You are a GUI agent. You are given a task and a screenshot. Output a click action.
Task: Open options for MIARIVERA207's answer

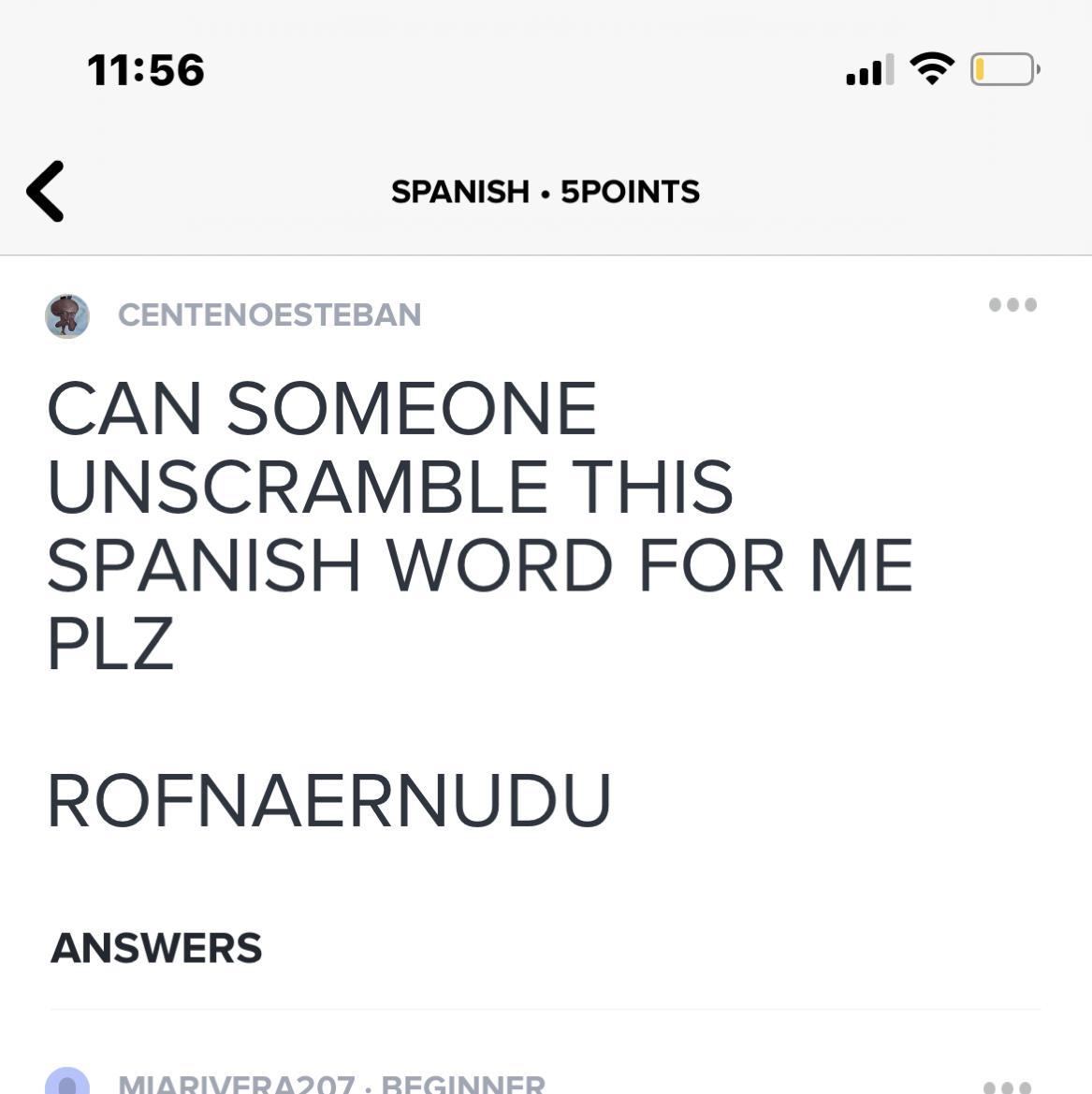click(x=1008, y=1086)
